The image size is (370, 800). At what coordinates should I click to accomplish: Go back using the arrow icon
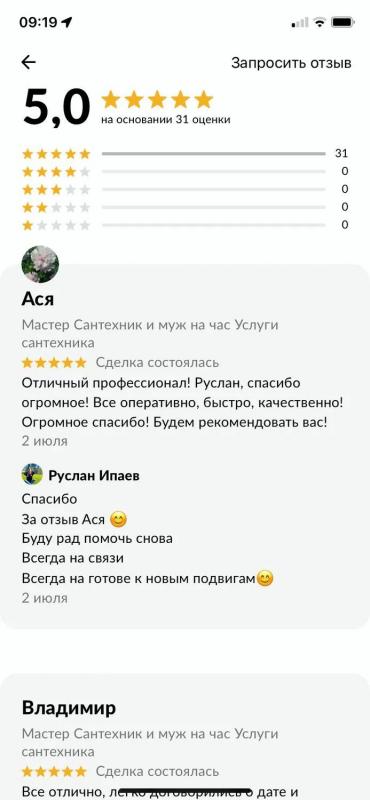29,62
